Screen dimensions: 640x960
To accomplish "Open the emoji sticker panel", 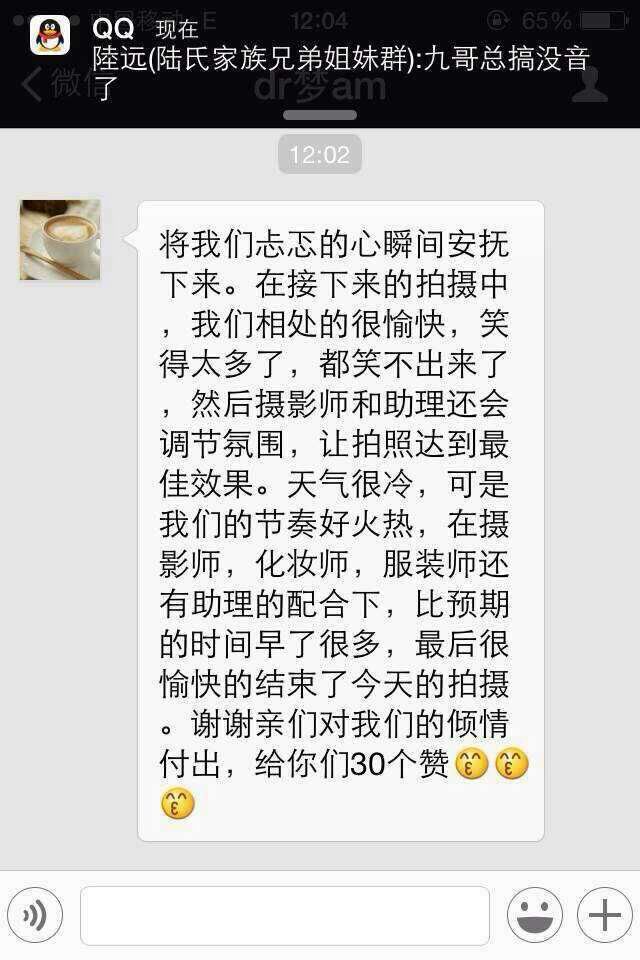I will [535, 915].
